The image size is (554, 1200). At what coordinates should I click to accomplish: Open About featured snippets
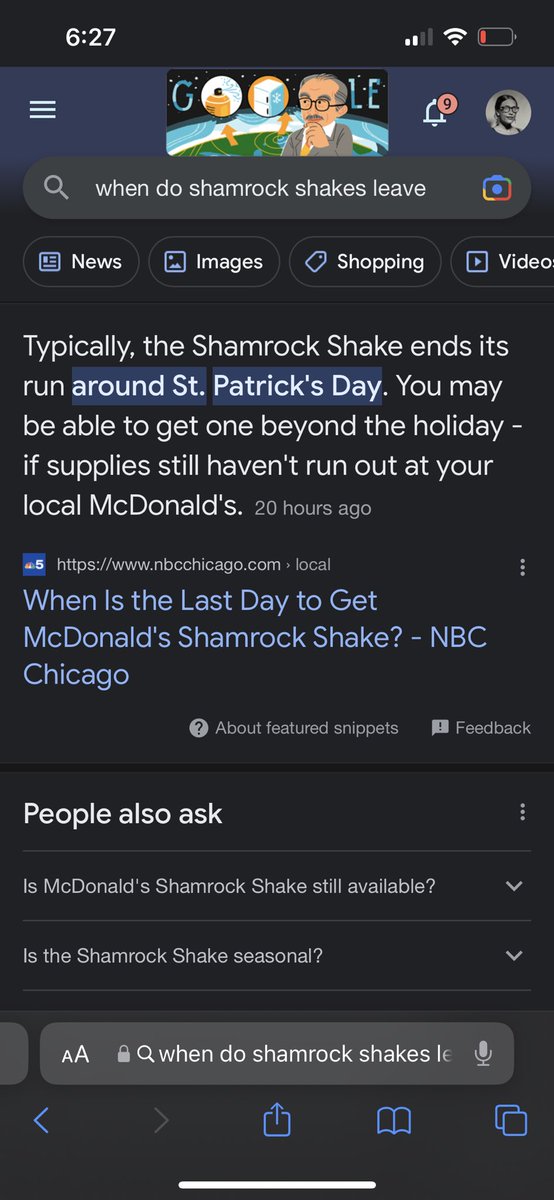click(x=294, y=728)
